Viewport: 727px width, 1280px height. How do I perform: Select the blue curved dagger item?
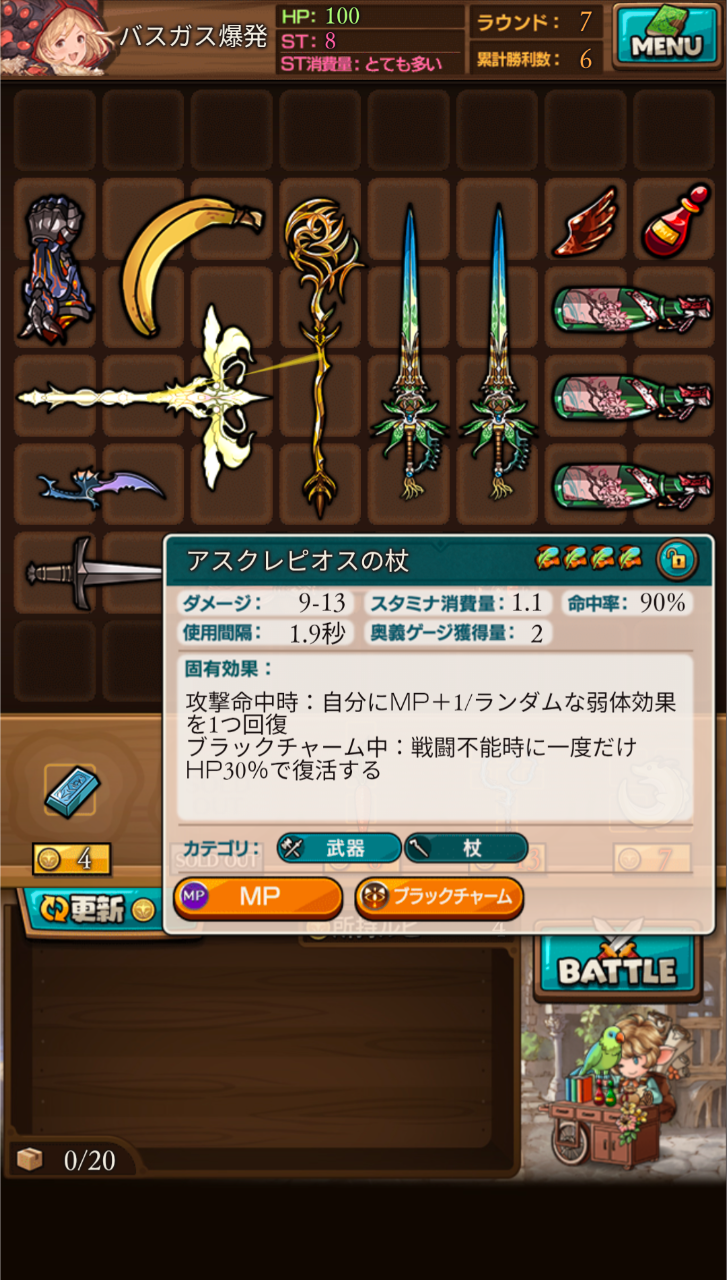(x=100, y=487)
